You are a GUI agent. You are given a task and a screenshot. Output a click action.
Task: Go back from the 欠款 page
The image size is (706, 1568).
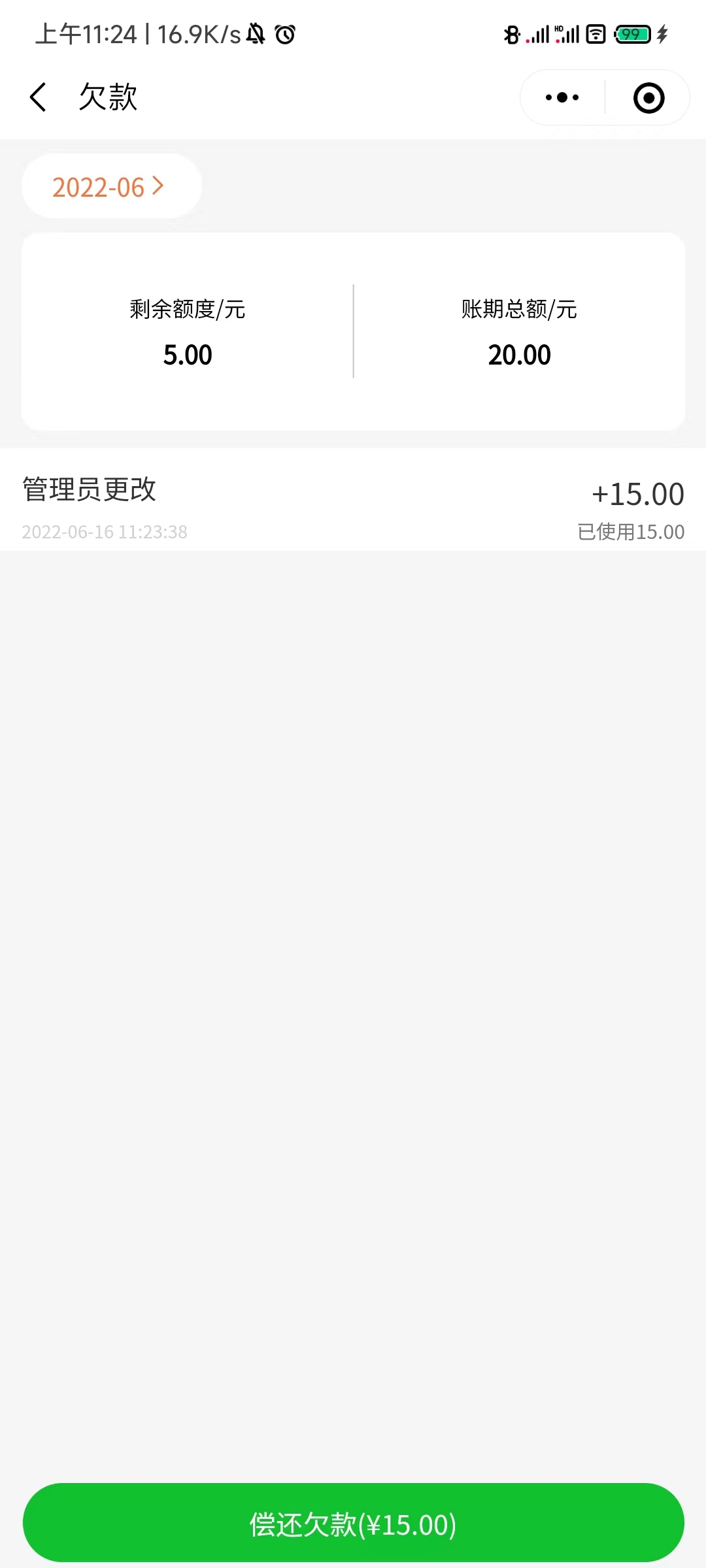39,97
